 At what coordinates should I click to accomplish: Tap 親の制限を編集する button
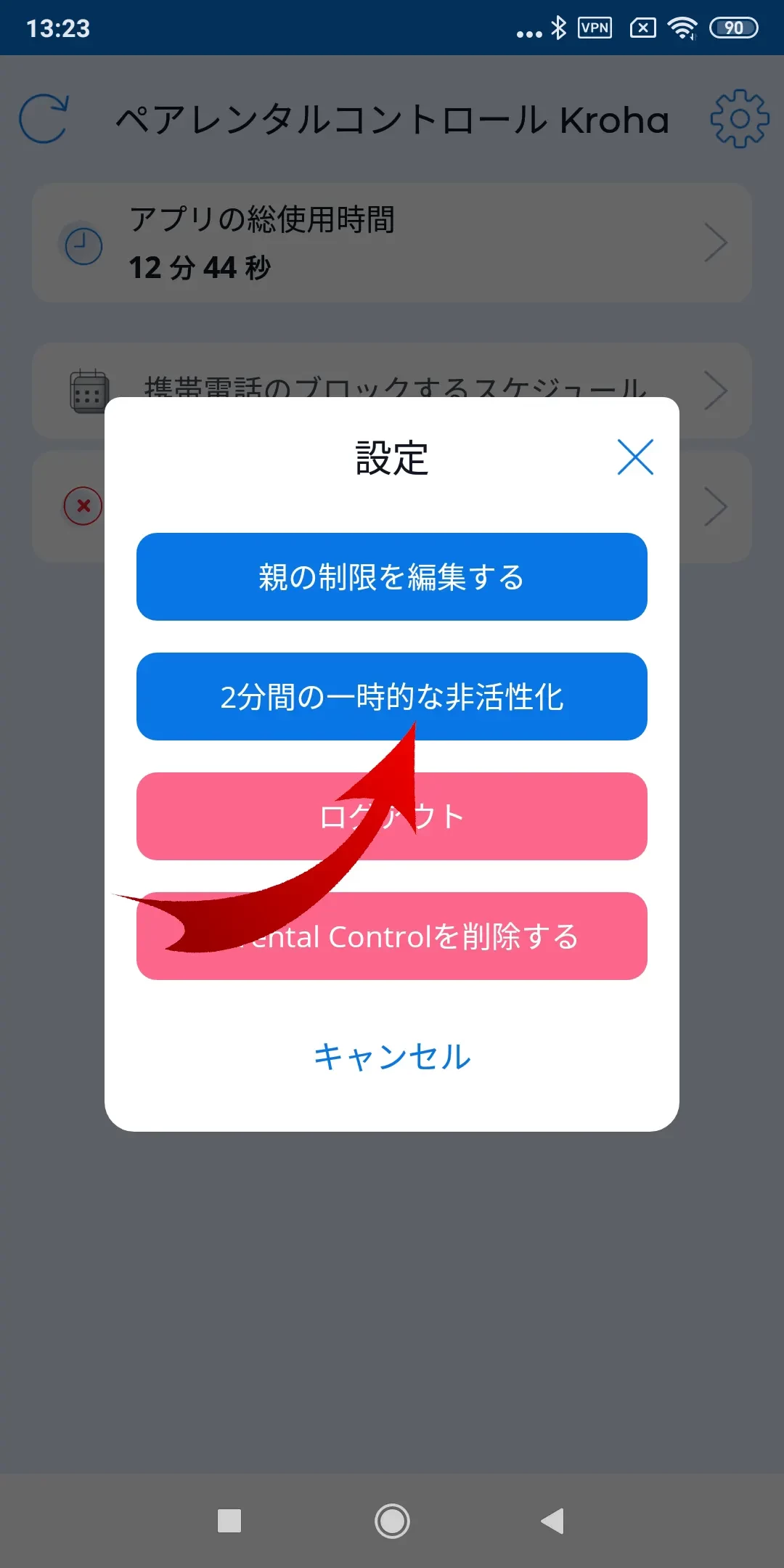391,577
